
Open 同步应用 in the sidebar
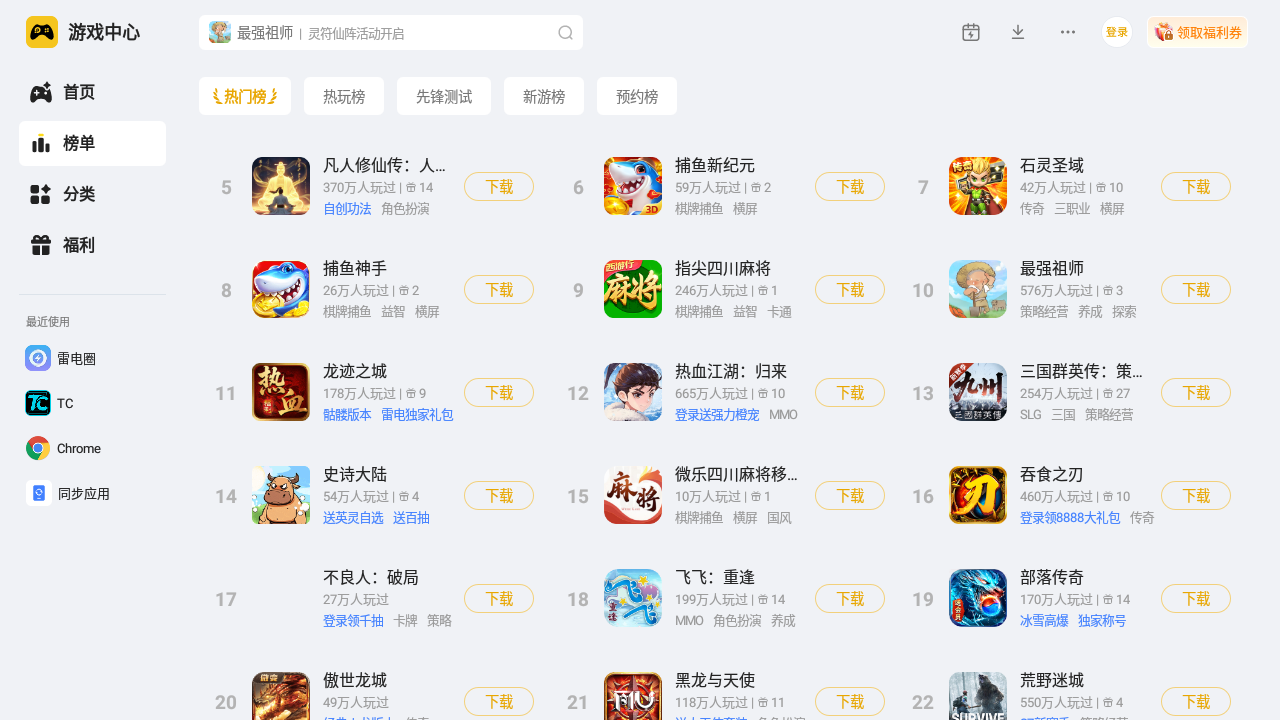[82, 494]
